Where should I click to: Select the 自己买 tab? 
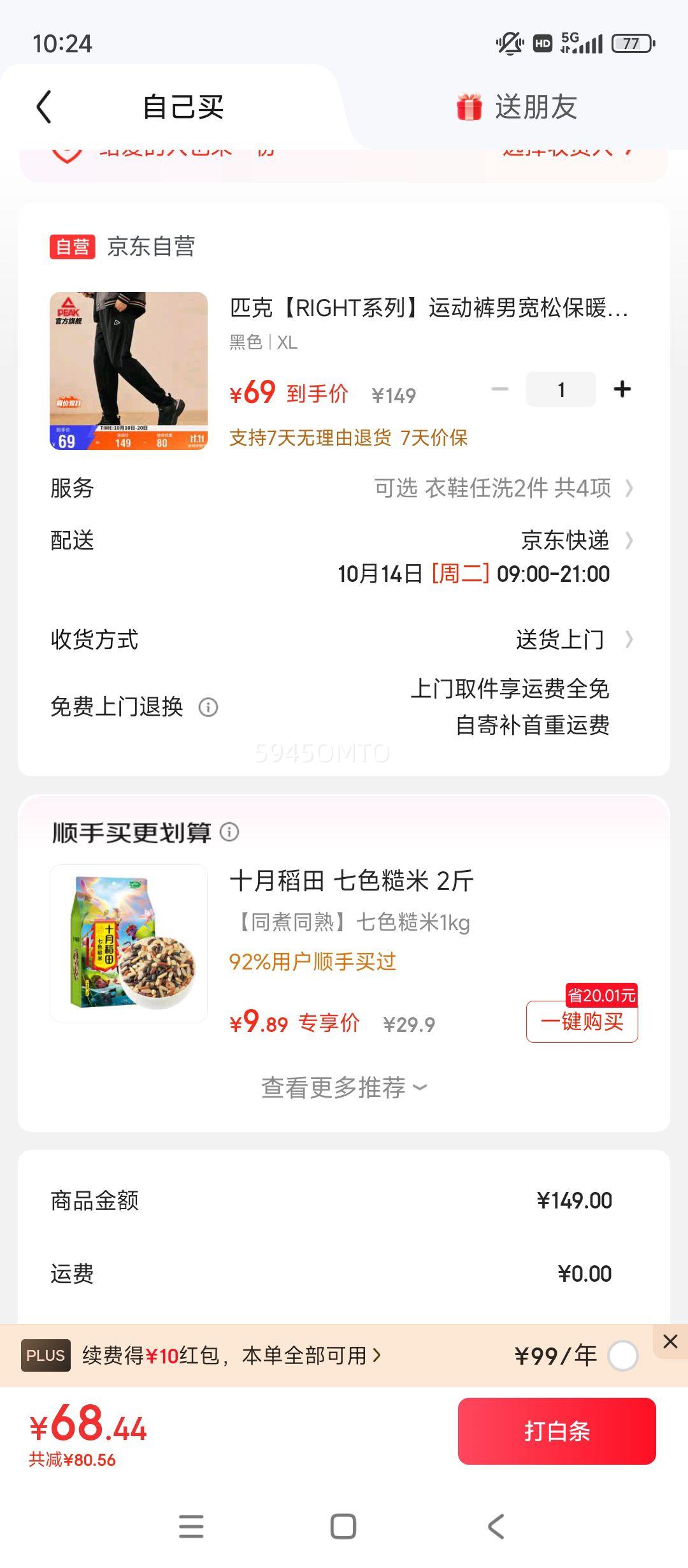tap(183, 106)
